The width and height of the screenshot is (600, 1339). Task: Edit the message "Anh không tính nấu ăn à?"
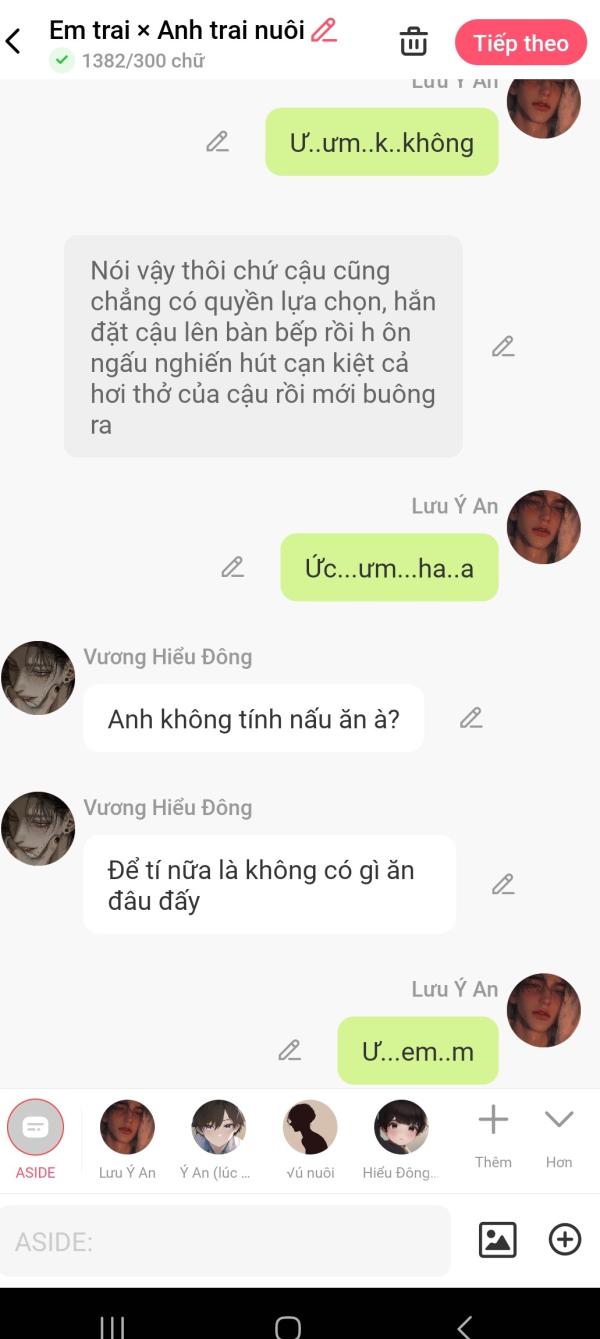pos(471,718)
